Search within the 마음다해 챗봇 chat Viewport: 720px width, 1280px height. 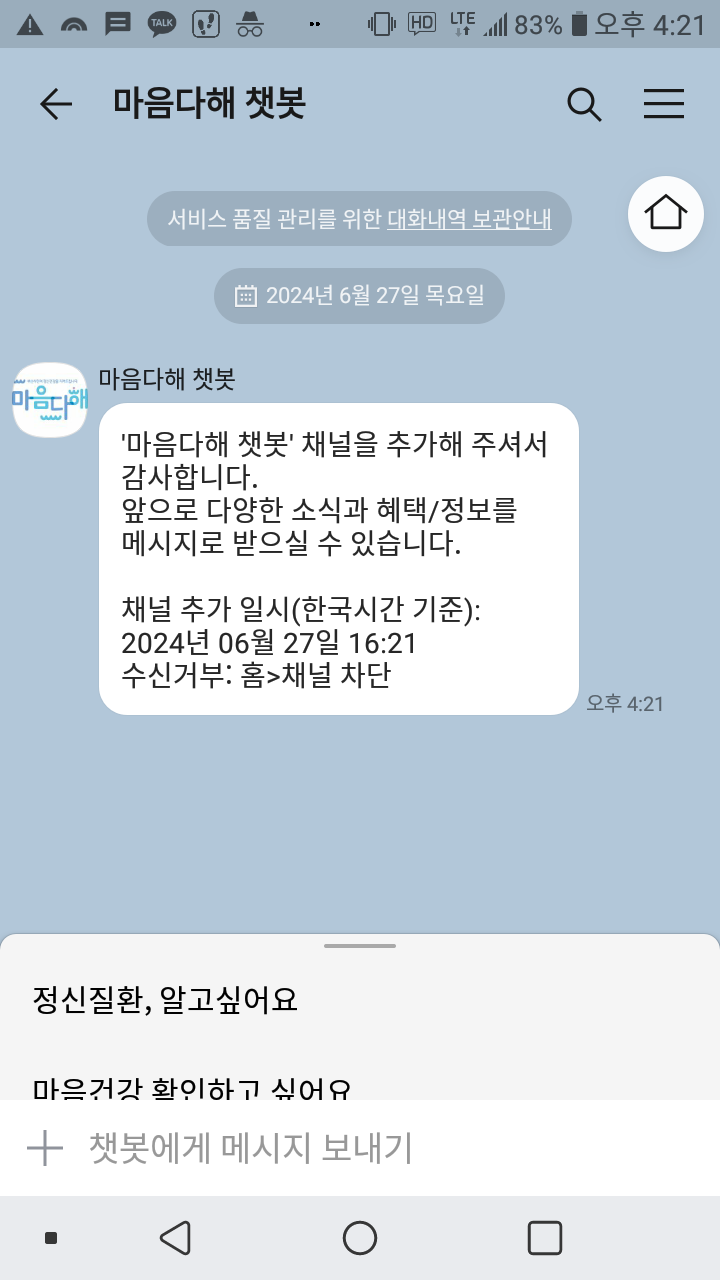(584, 104)
